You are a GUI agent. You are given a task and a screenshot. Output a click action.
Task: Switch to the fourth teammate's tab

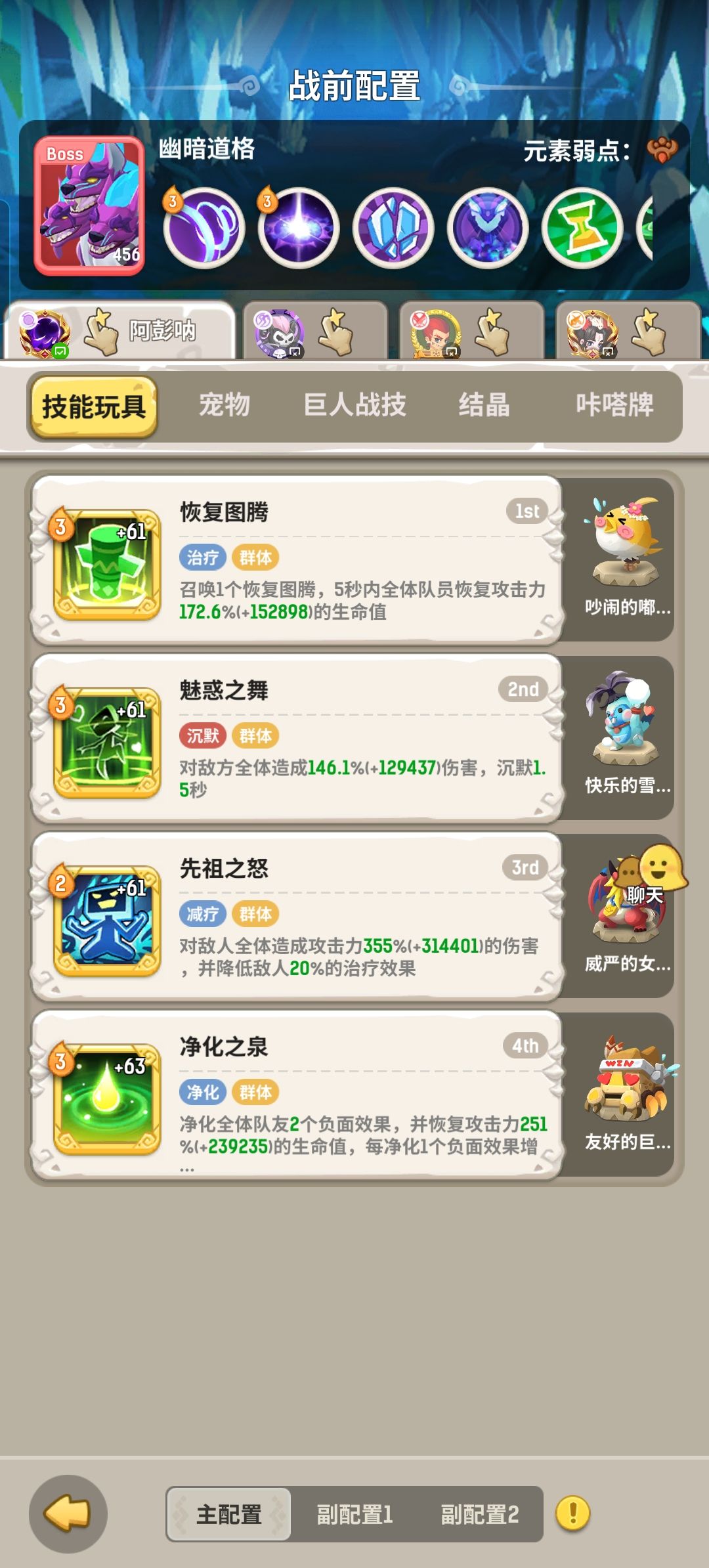(x=630, y=332)
